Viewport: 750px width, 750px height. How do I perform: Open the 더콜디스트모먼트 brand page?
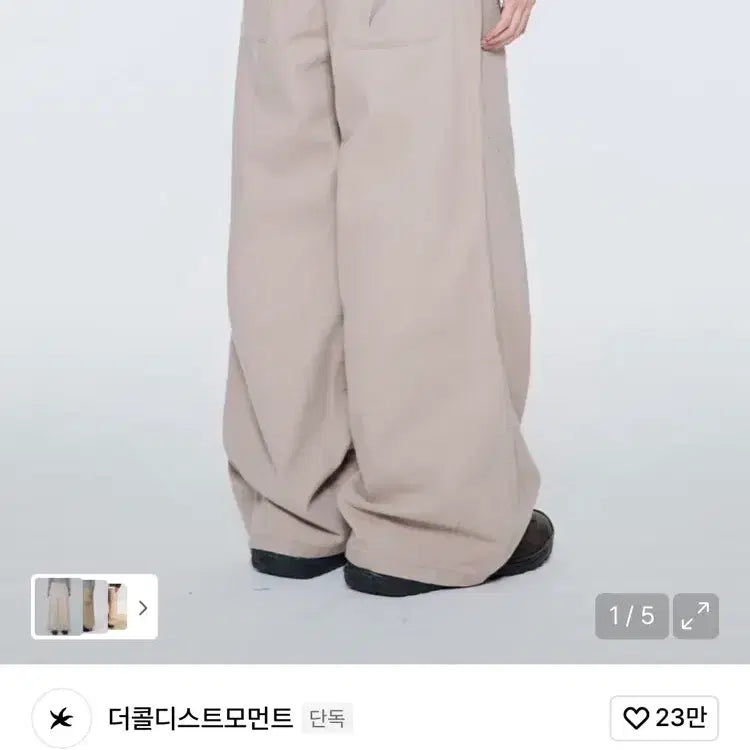(200, 718)
